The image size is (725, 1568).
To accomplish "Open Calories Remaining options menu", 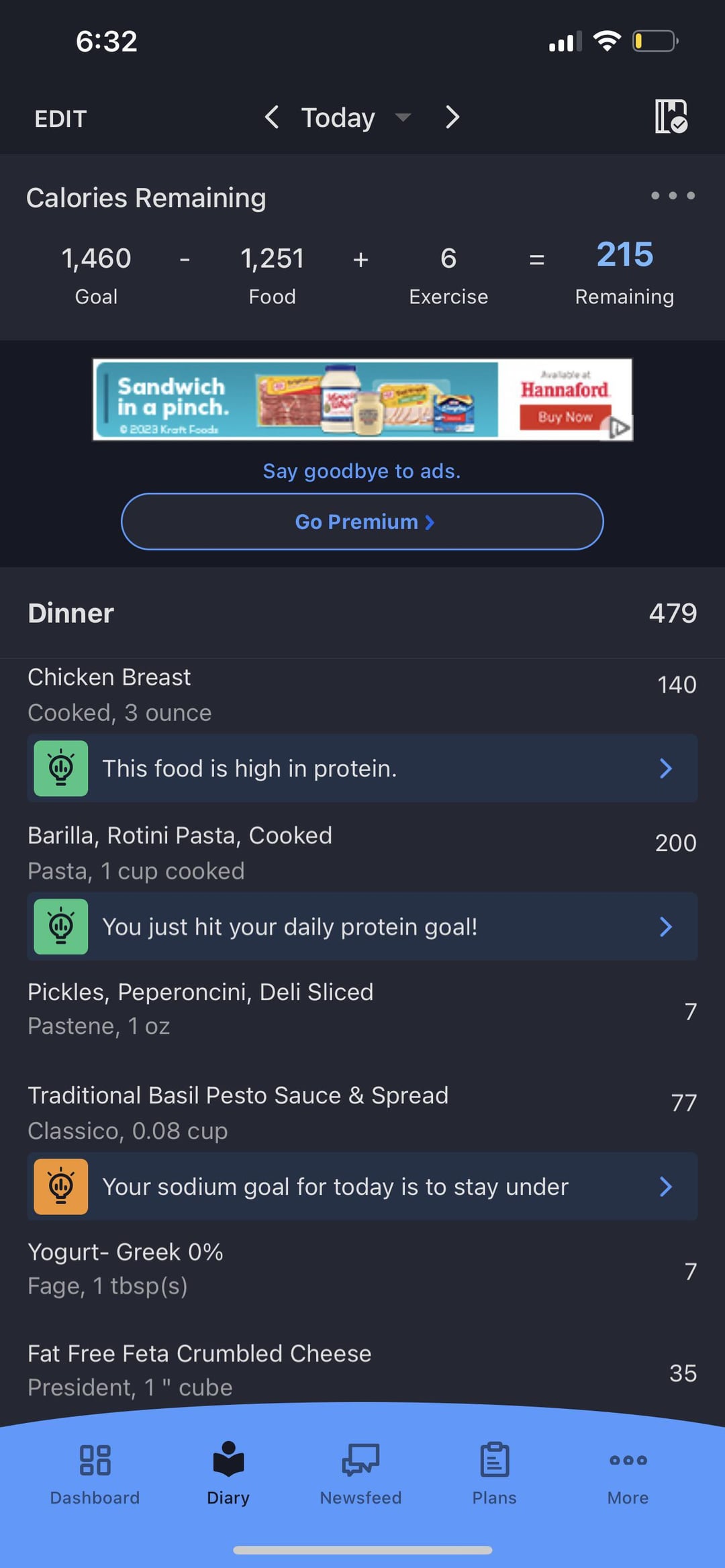I will (x=673, y=196).
